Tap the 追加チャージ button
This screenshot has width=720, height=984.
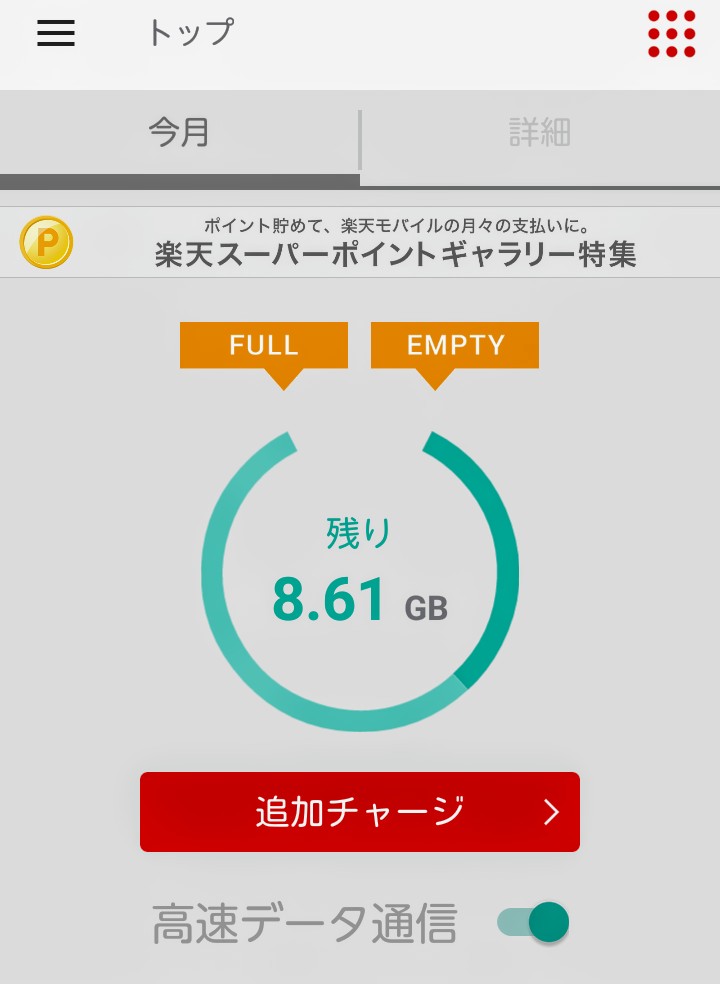pos(360,812)
